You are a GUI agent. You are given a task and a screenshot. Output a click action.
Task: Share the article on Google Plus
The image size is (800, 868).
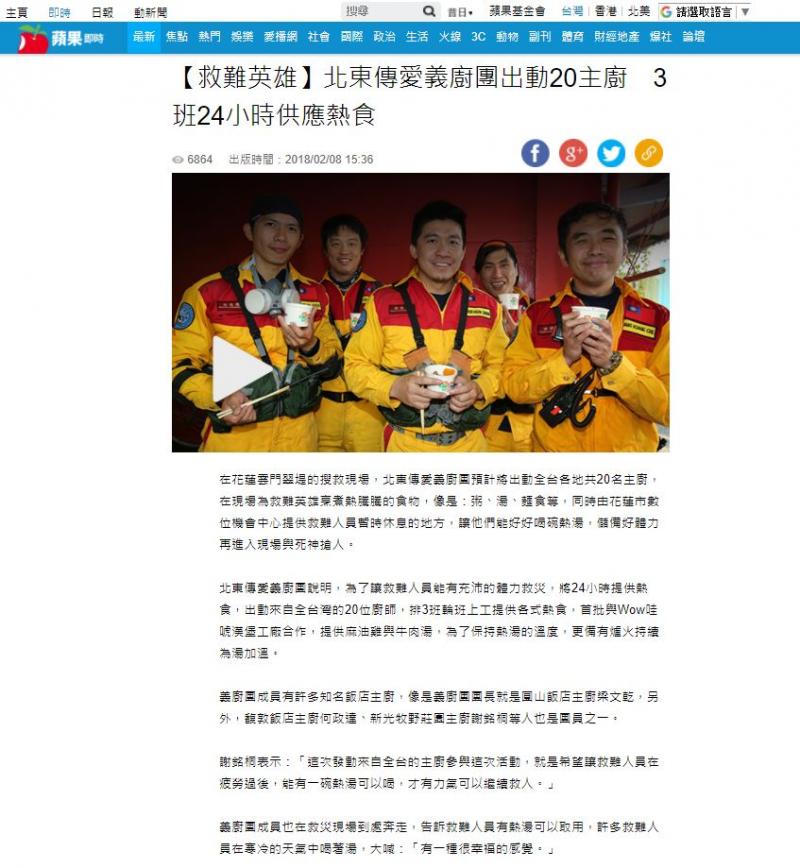coord(573,153)
